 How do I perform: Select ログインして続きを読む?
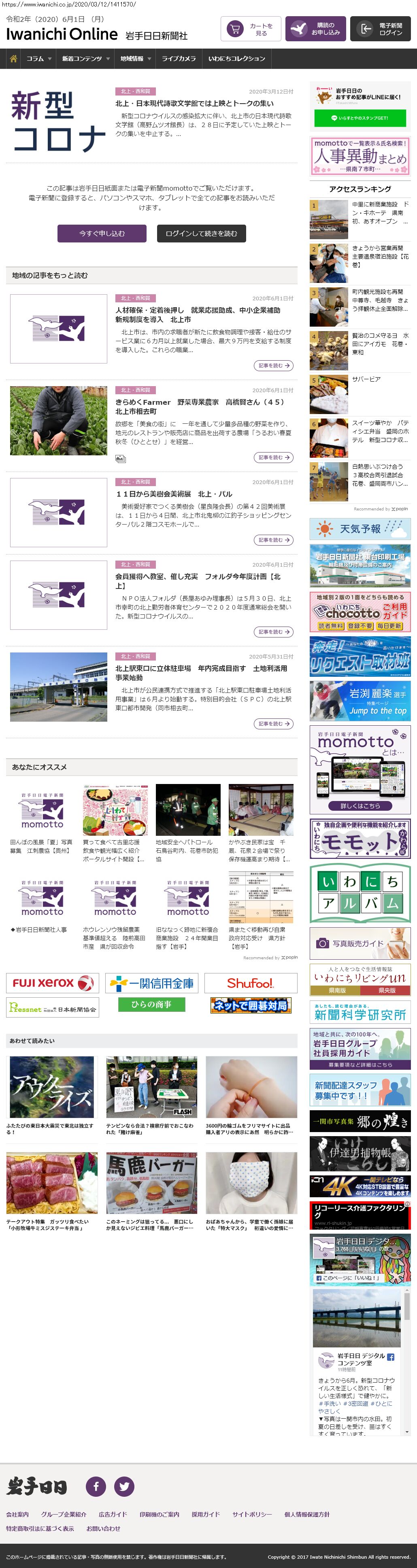coord(202,233)
